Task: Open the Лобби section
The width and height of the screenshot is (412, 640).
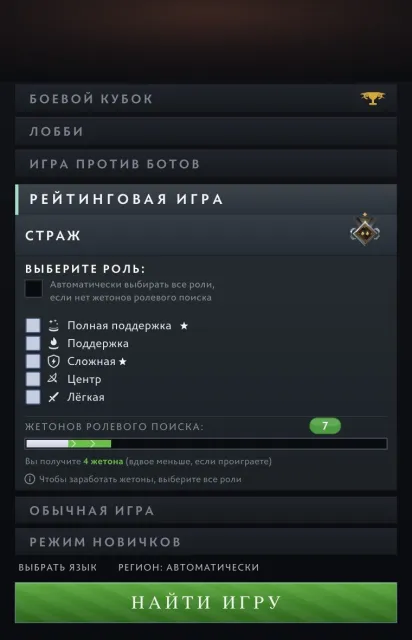Action: pyautogui.click(x=206, y=131)
